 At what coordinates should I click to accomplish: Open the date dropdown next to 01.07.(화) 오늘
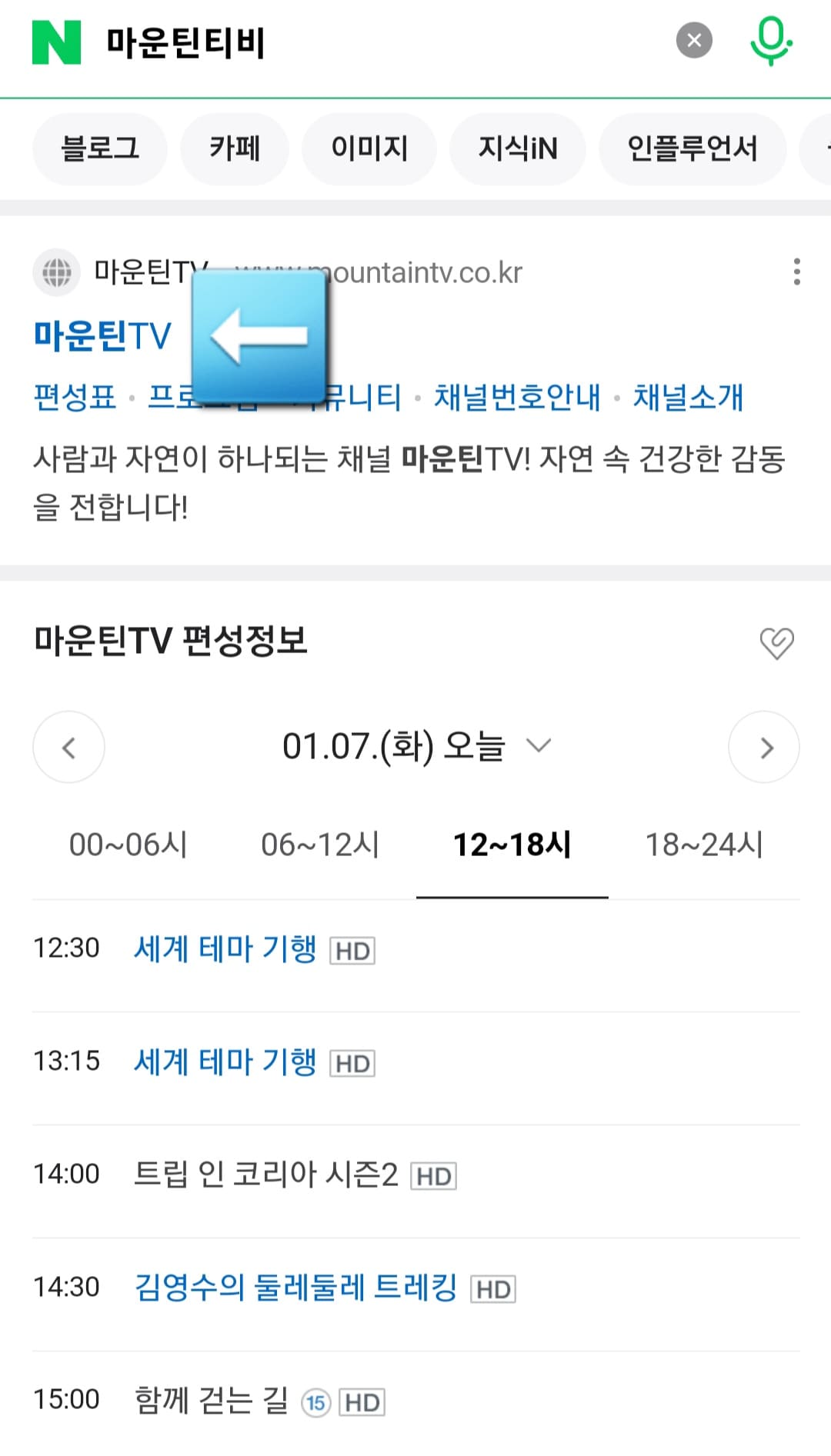pos(539,745)
